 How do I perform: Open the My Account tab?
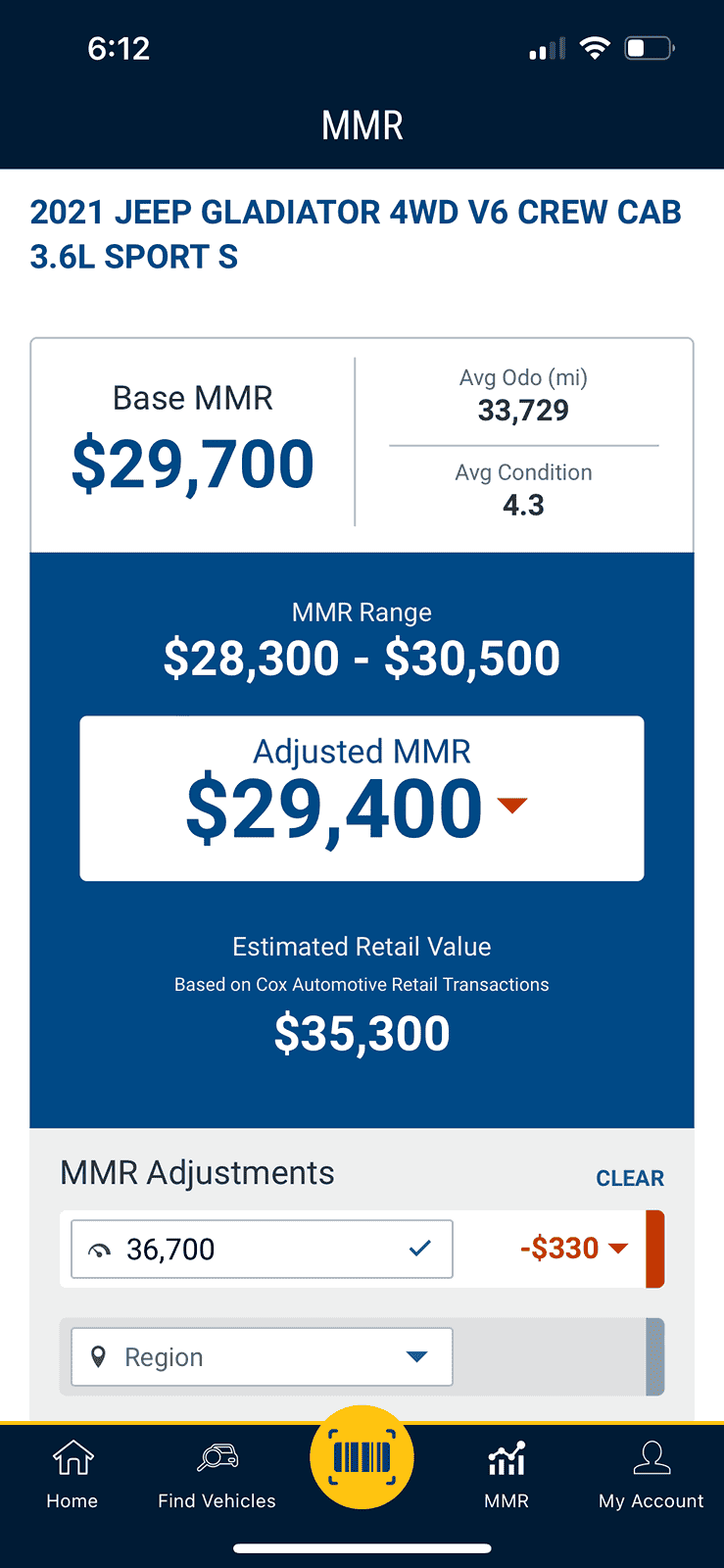(x=652, y=1475)
